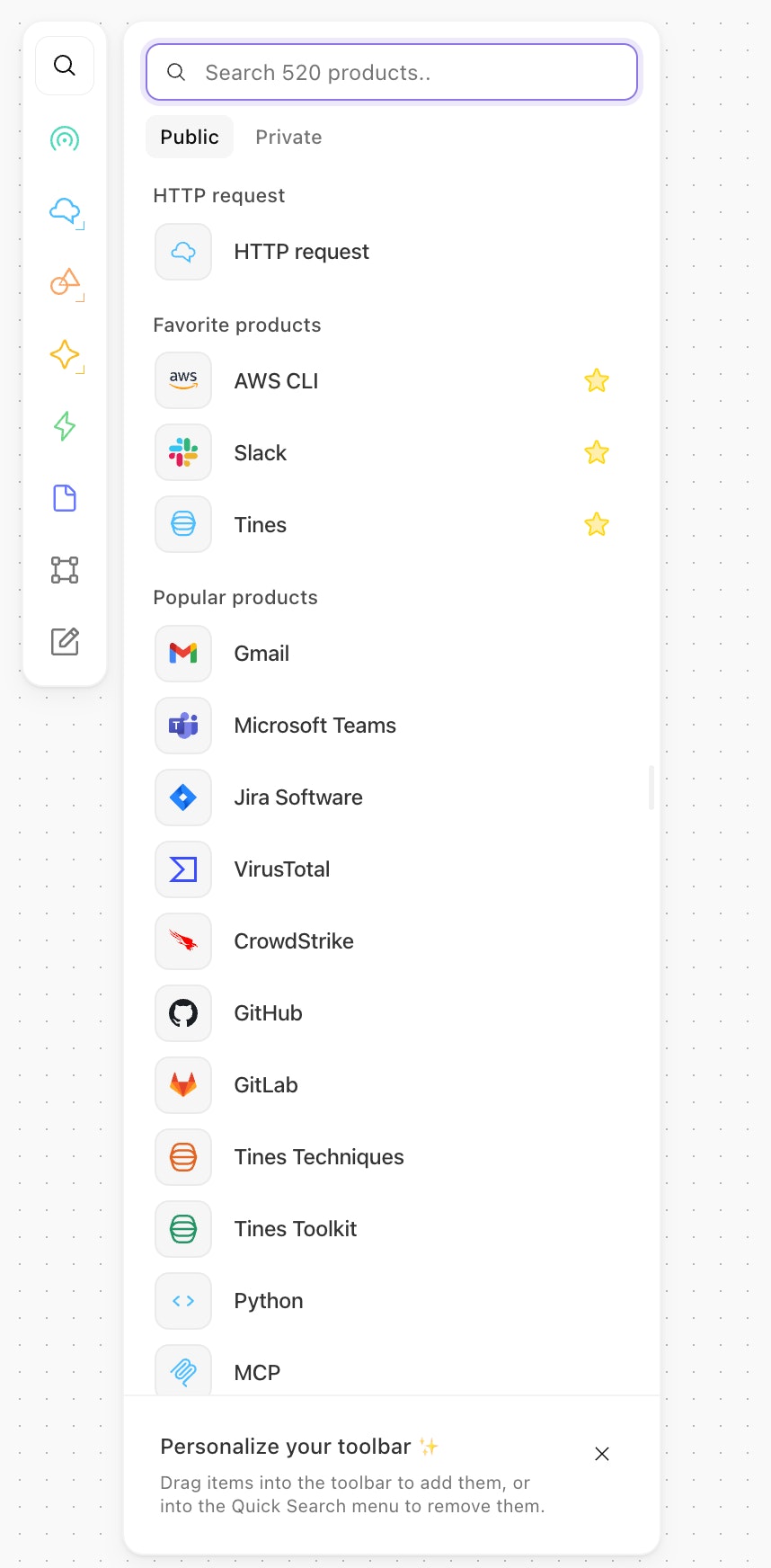Viewport: 771px width, 1568px height.
Task: Select GitLab
Action: pyautogui.click(x=266, y=1085)
